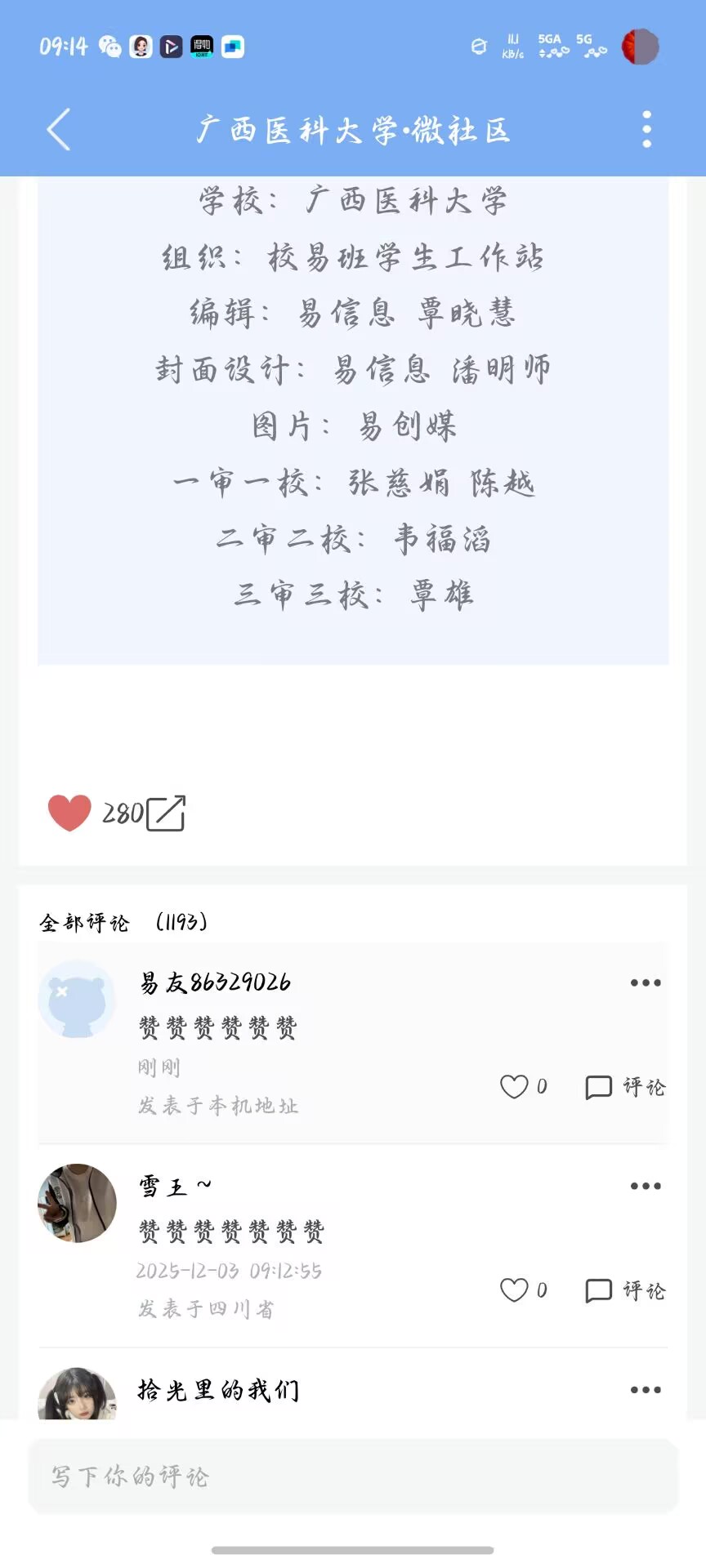Screen dimensions: 706x1568
Task: Reply to 雪王~'s comment
Action: pyautogui.click(x=626, y=1290)
